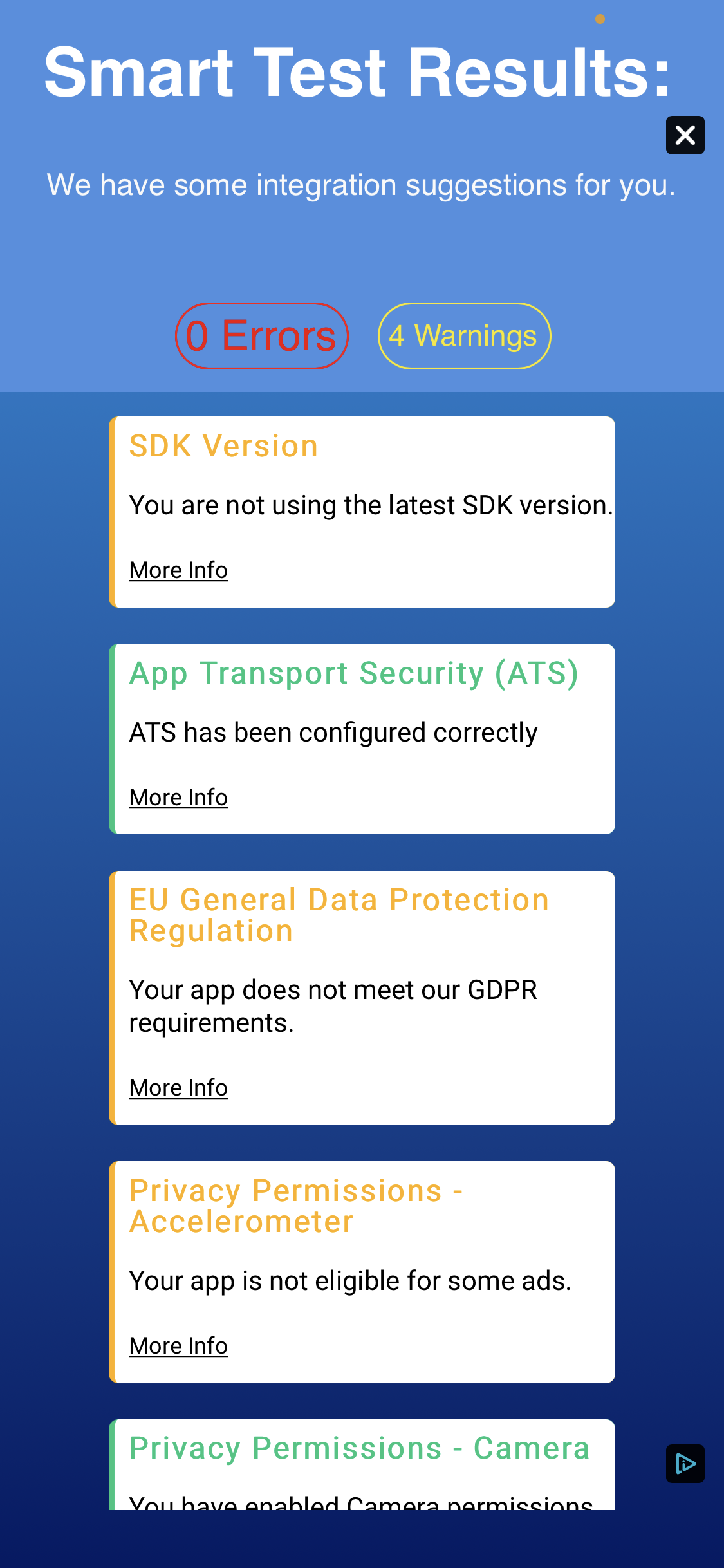Dismiss the Smart Test Results dialog
The height and width of the screenshot is (1568, 724).
pos(685,135)
